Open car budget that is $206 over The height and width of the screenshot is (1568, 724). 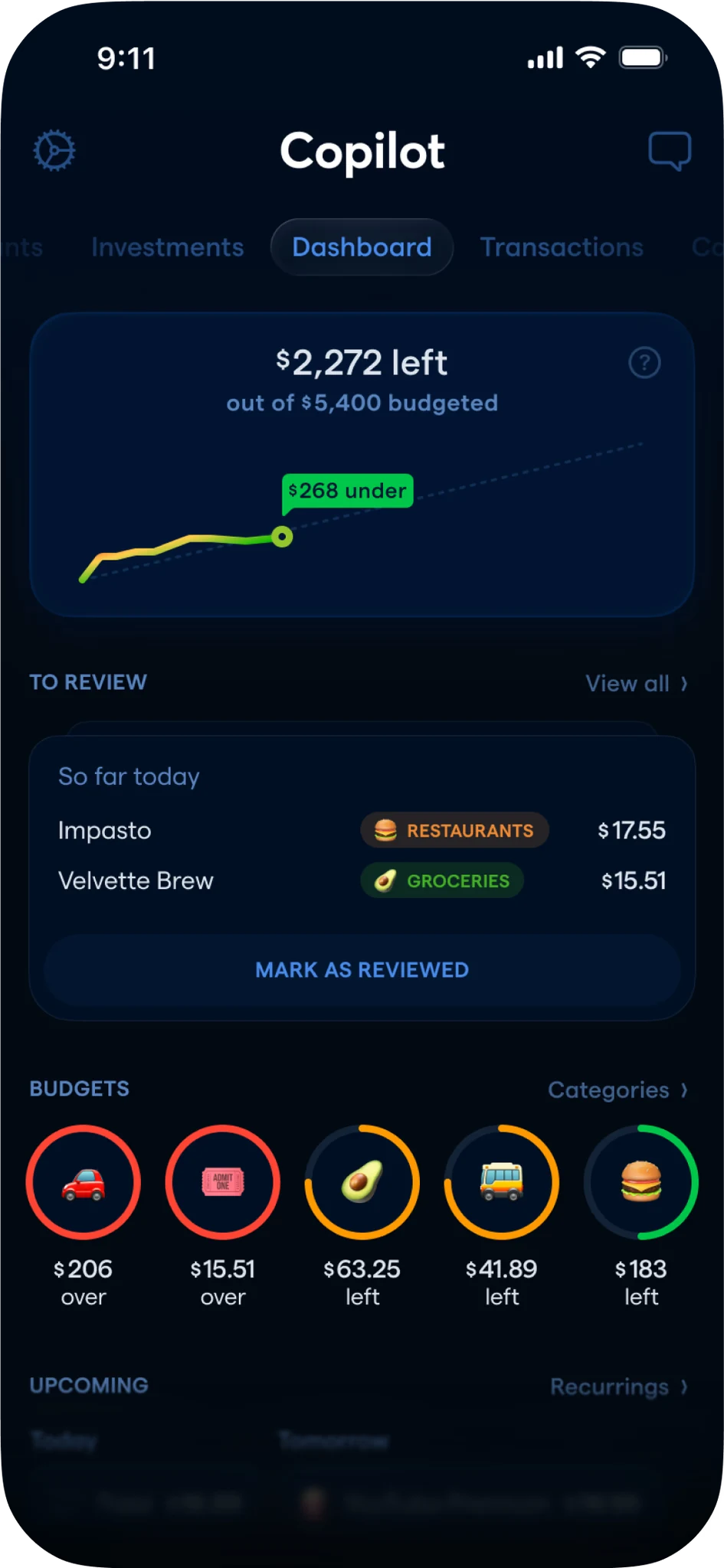84,1217
